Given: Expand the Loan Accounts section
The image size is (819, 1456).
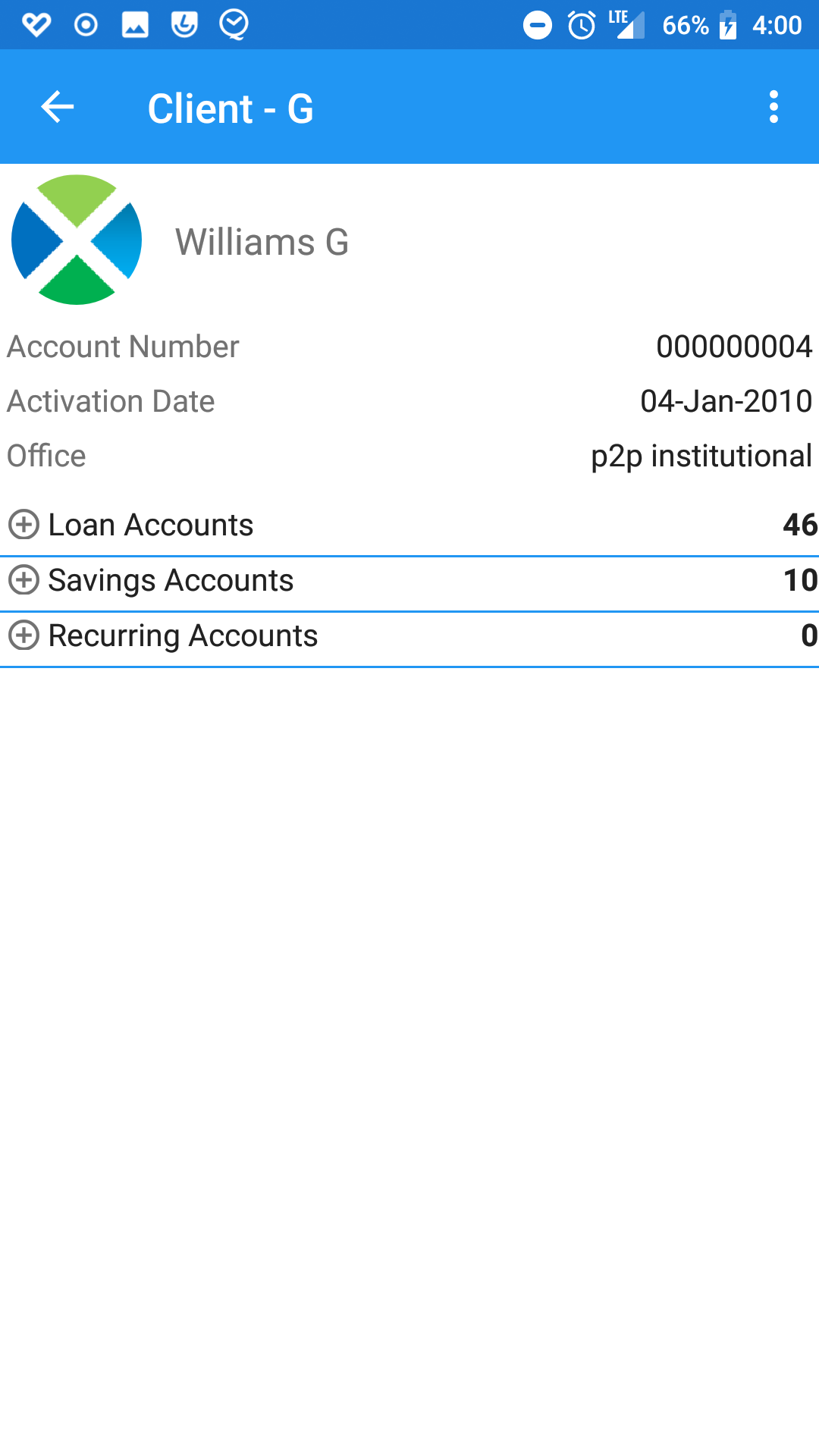Looking at the screenshot, I should 24,525.
